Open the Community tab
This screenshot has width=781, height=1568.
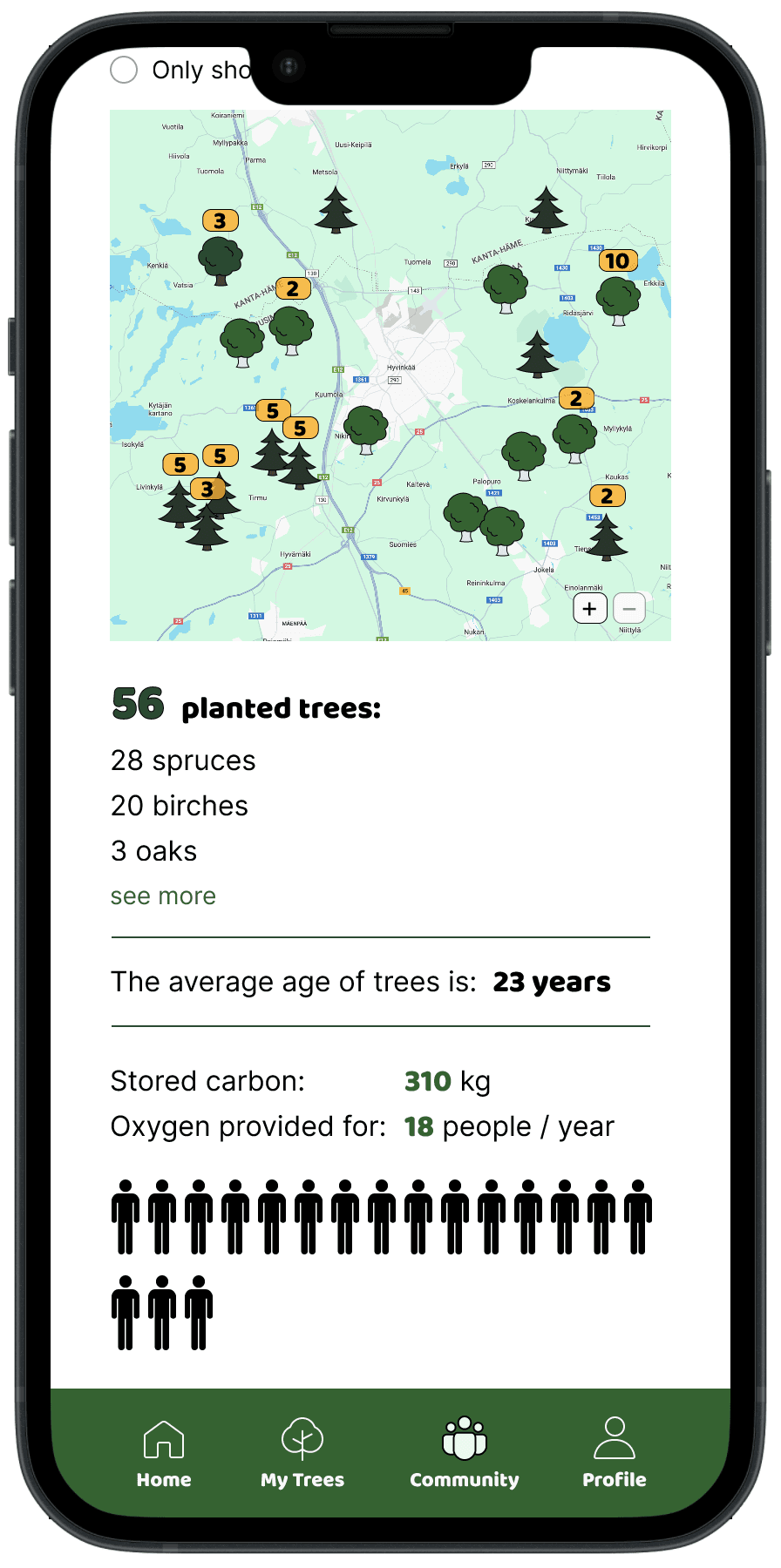click(465, 1452)
